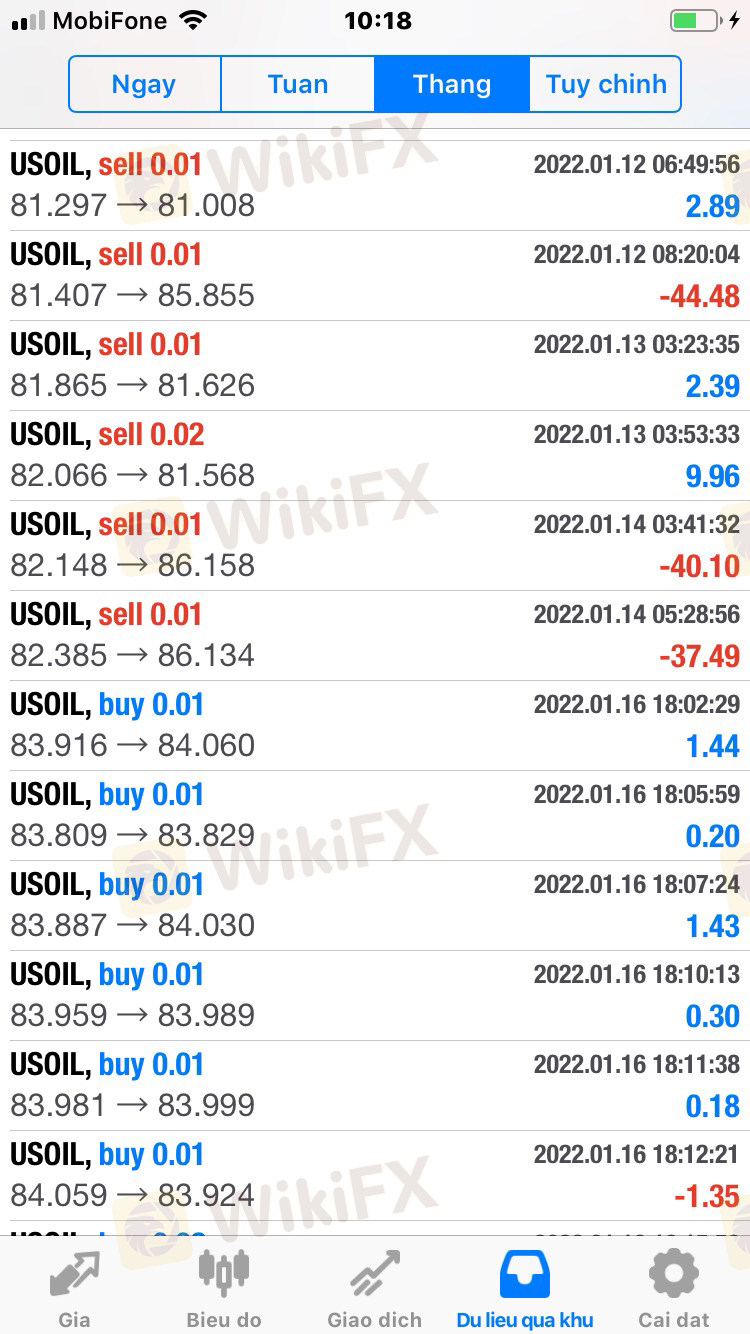Open Cai dat settings tab
The width and height of the screenshot is (750, 1334).
tap(674, 1288)
